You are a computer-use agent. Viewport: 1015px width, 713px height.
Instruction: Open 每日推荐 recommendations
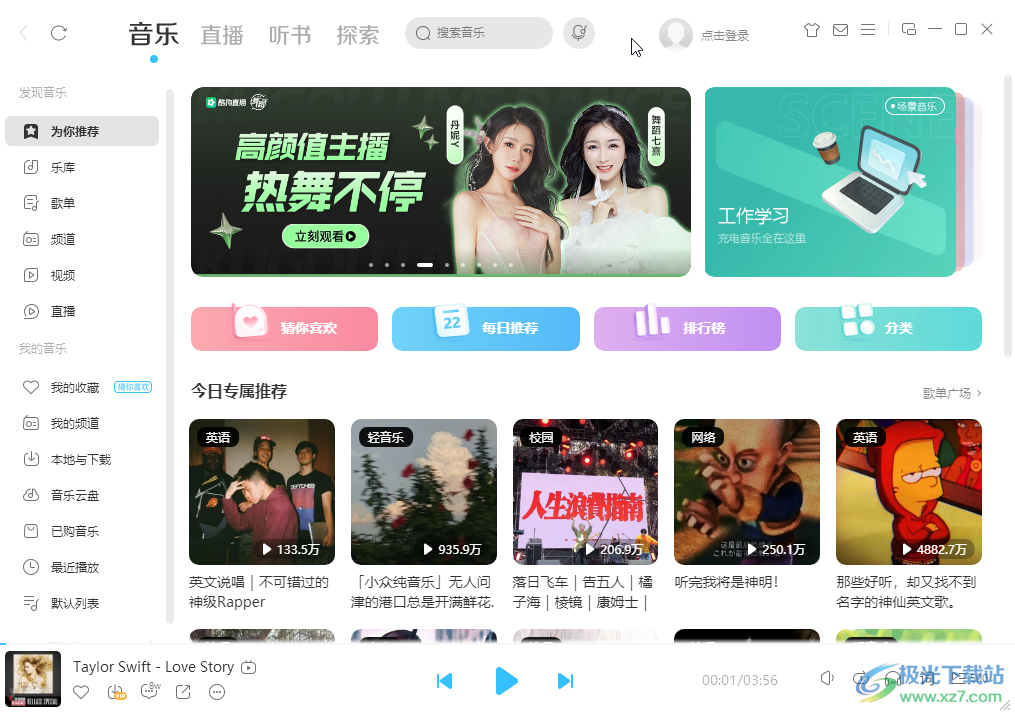485,329
